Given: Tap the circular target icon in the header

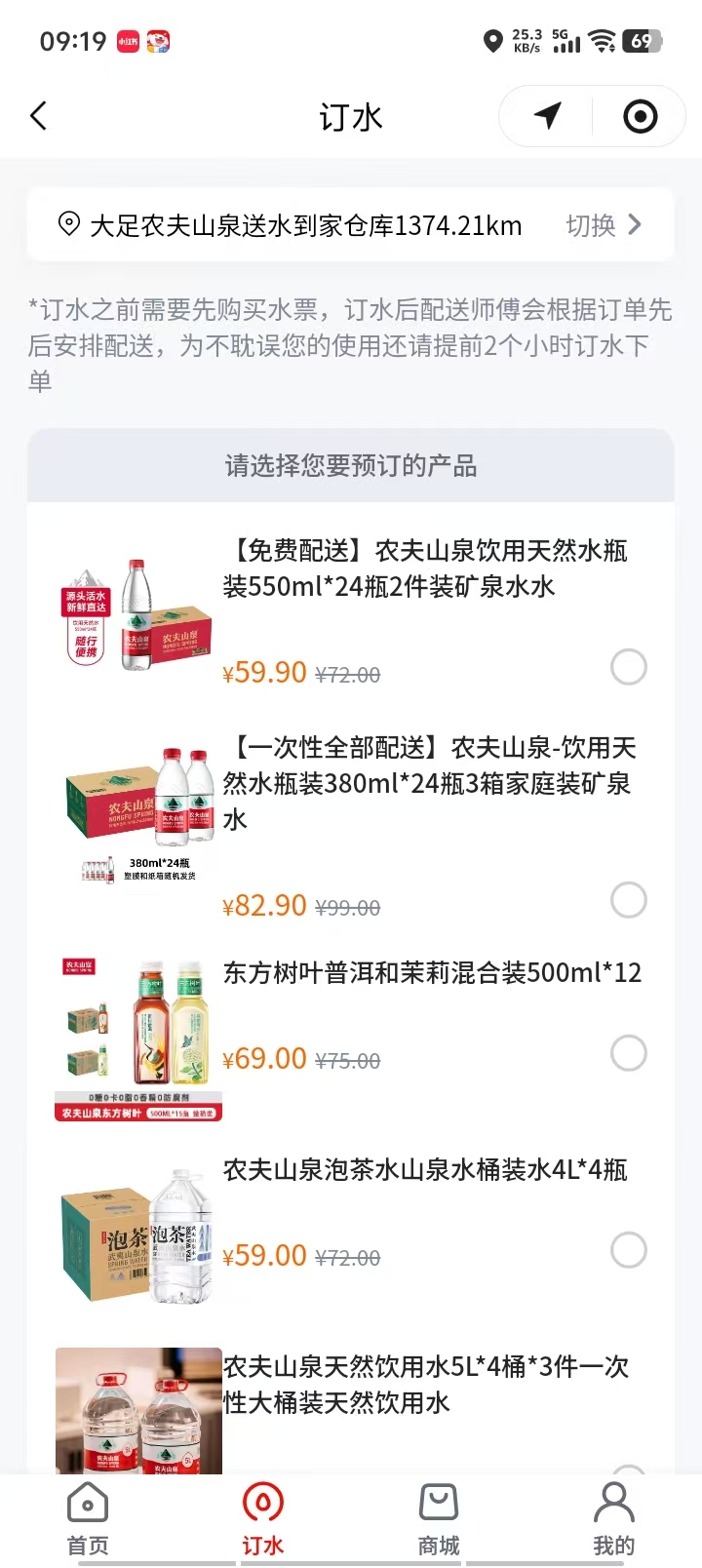Looking at the screenshot, I should [x=640, y=117].
